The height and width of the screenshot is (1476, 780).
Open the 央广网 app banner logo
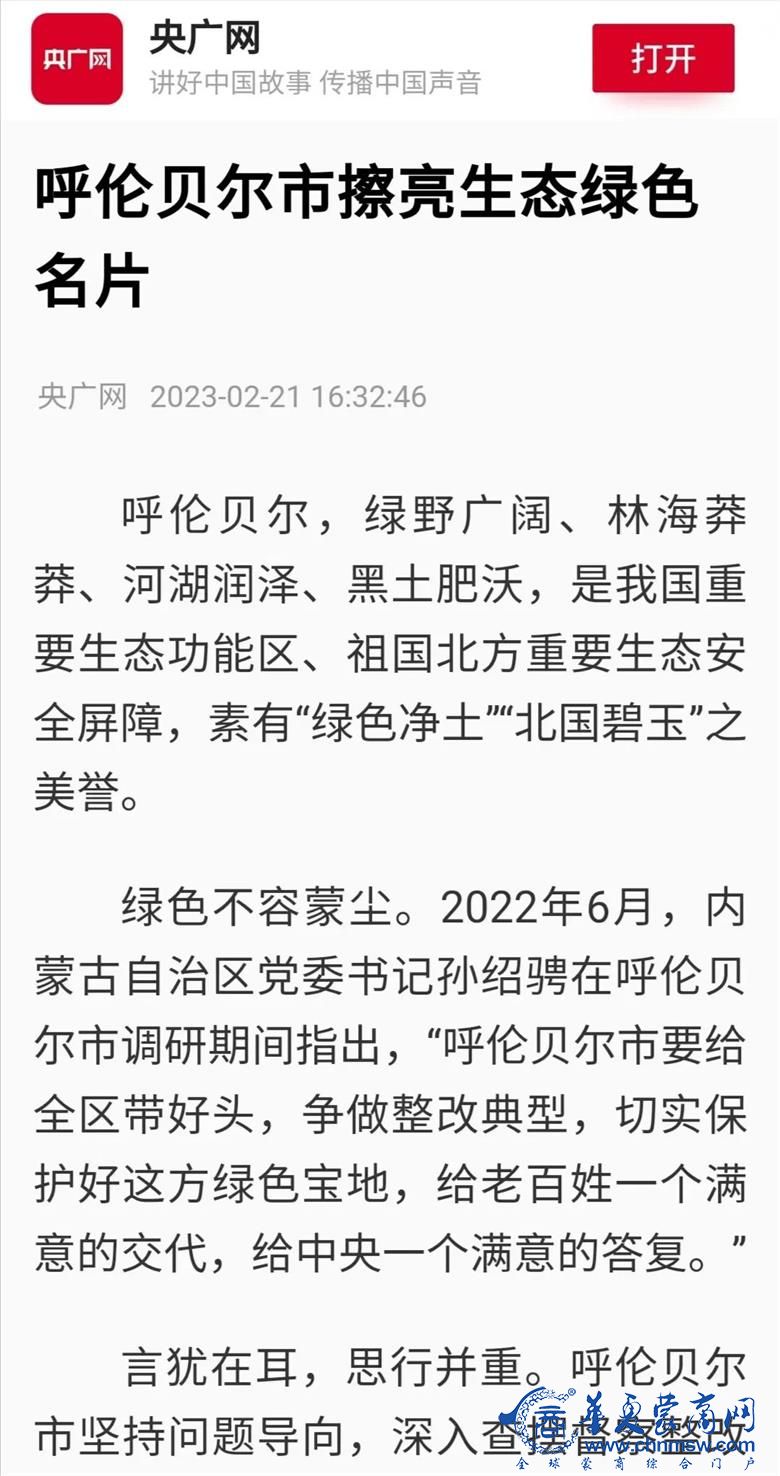point(77,59)
